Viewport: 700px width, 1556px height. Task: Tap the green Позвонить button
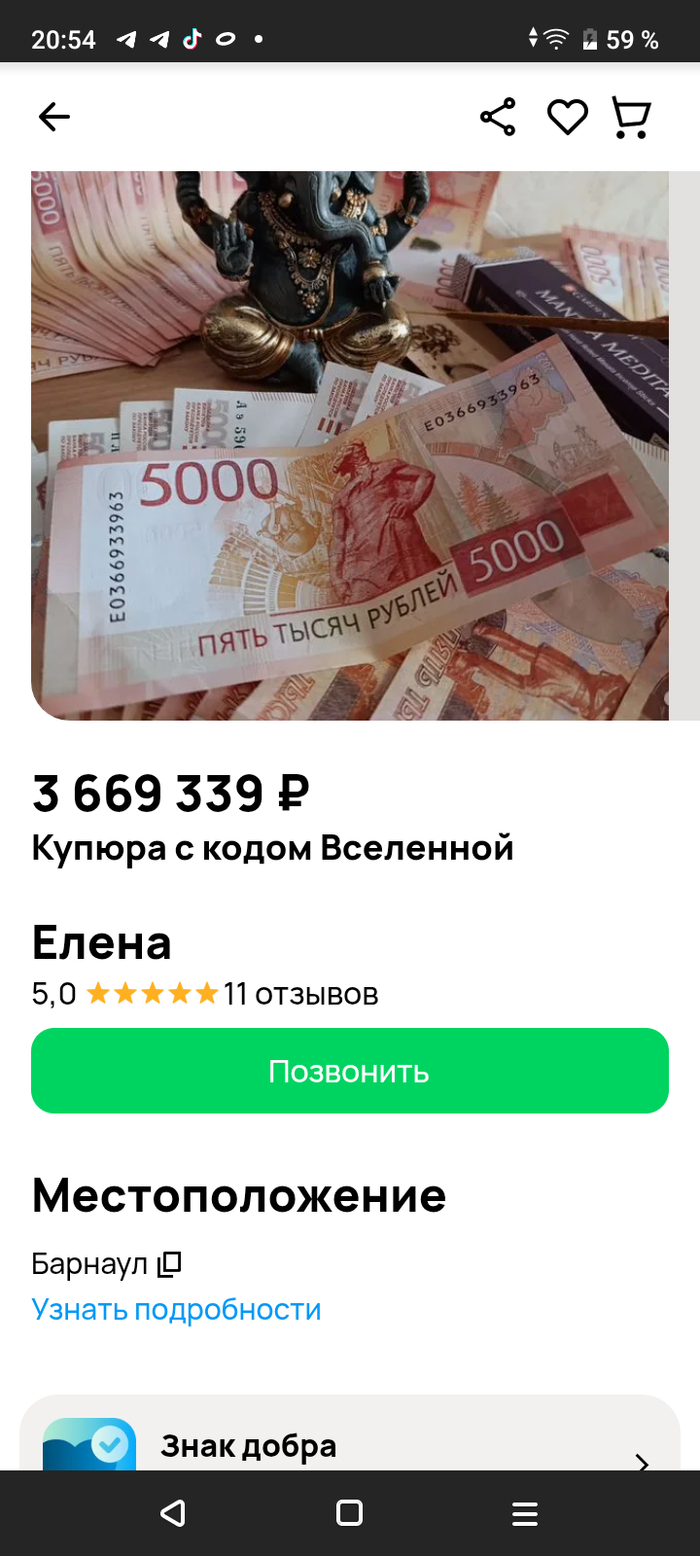(350, 1071)
